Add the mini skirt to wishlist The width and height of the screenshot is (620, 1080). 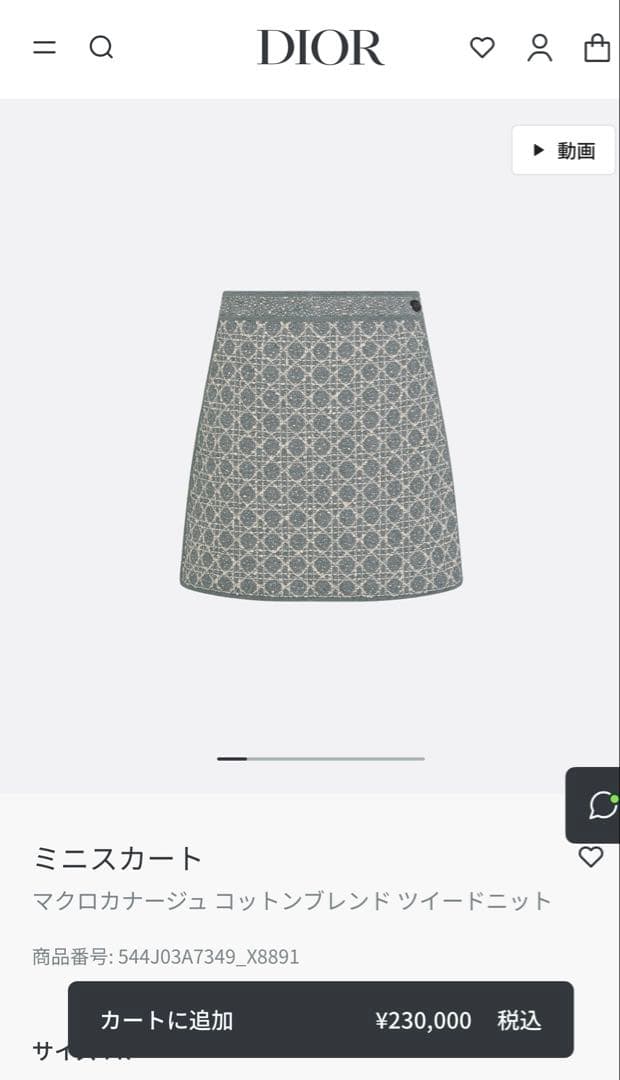591,857
